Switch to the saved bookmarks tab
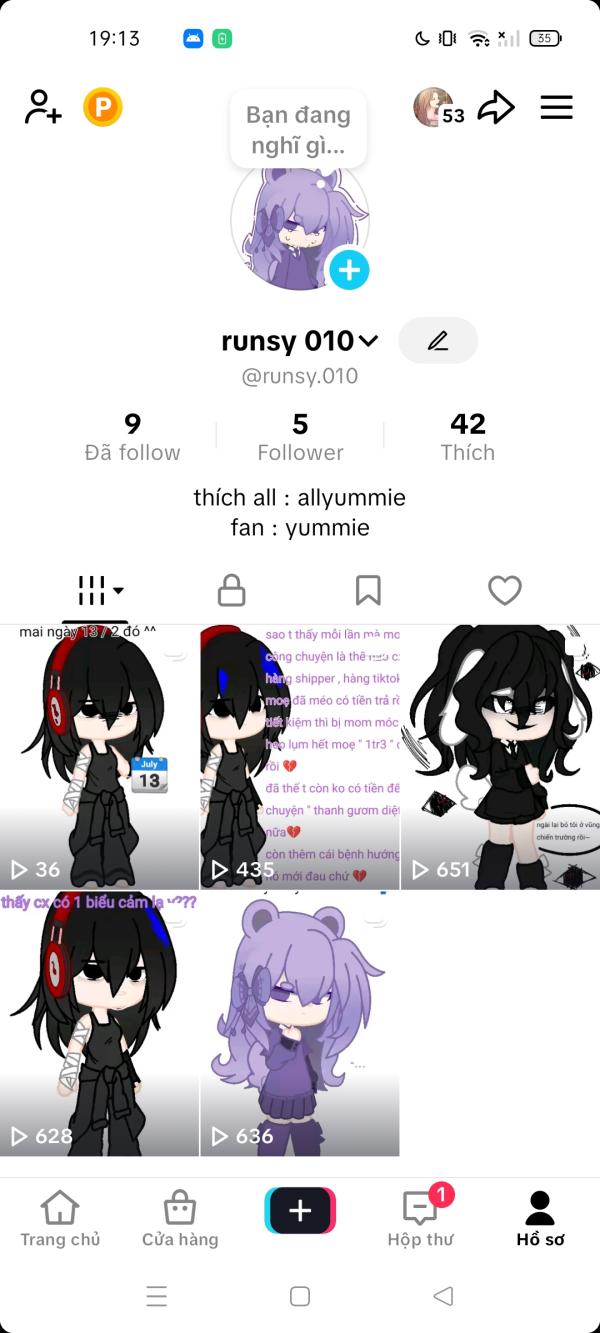Viewport: 600px width, 1333px height. 368,590
